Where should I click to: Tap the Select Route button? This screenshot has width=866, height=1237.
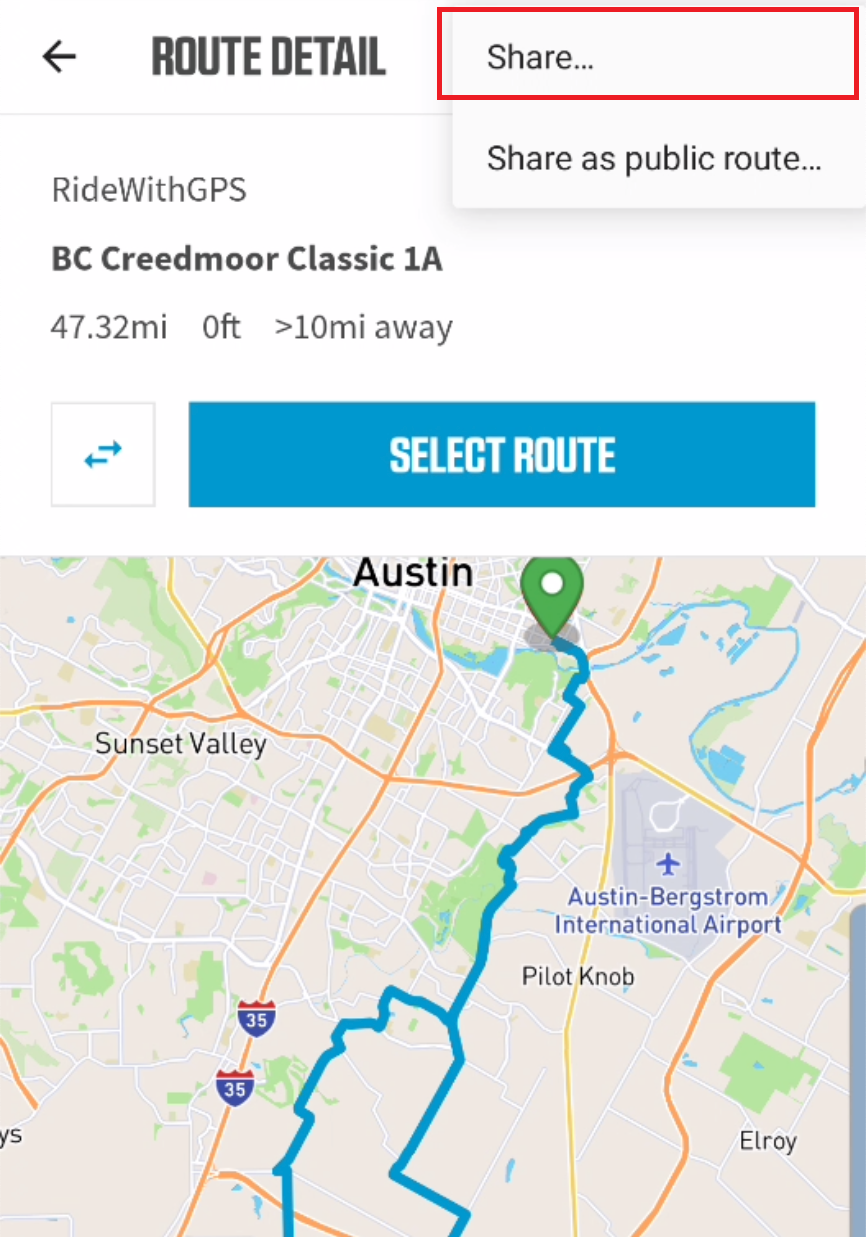click(501, 455)
